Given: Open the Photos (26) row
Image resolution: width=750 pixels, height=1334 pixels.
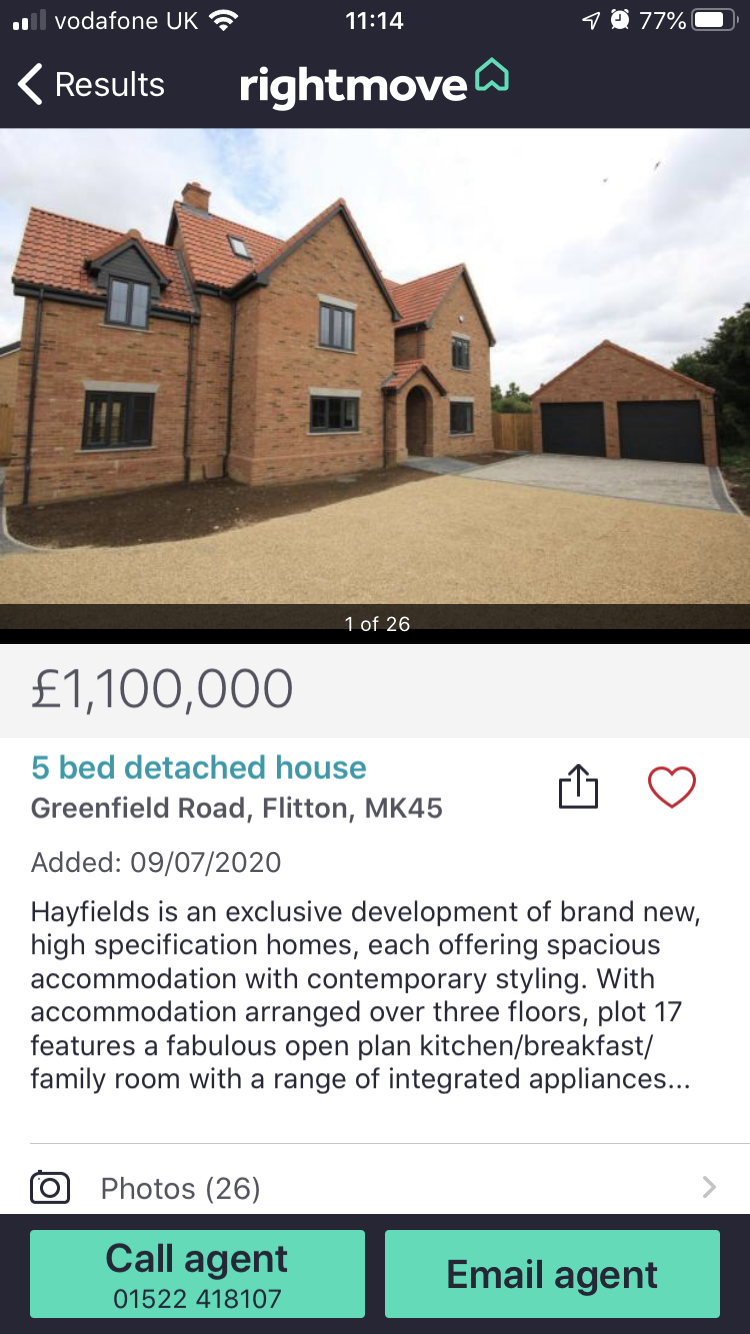Looking at the screenshot, I should point(375,1188).
